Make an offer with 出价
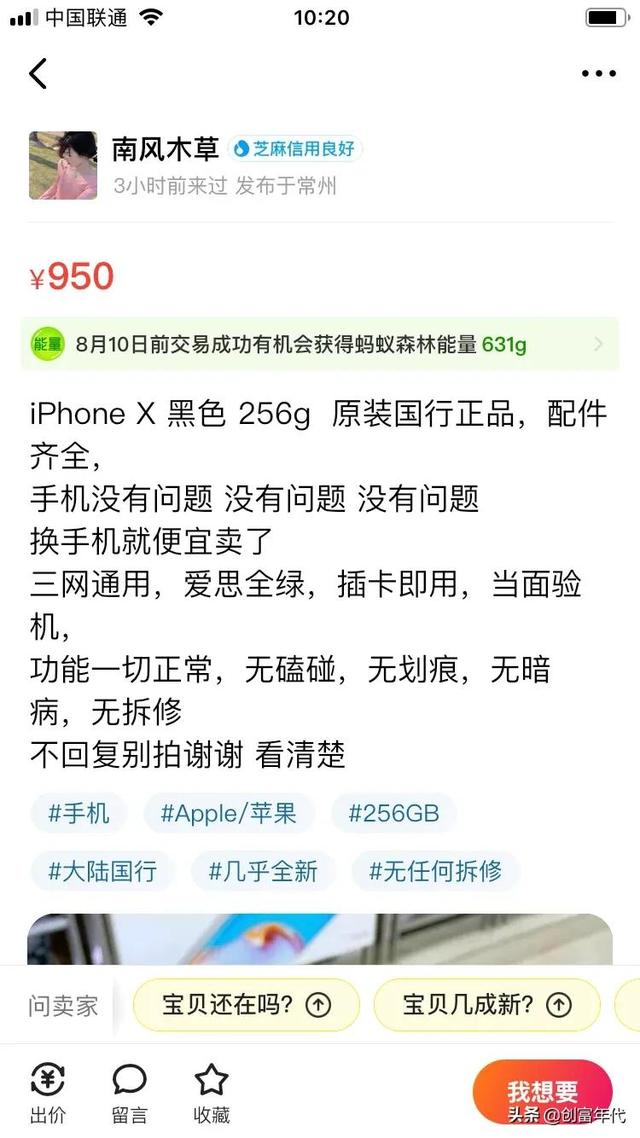This screenshot has height=1138, width=640. tap(48, 1093)
